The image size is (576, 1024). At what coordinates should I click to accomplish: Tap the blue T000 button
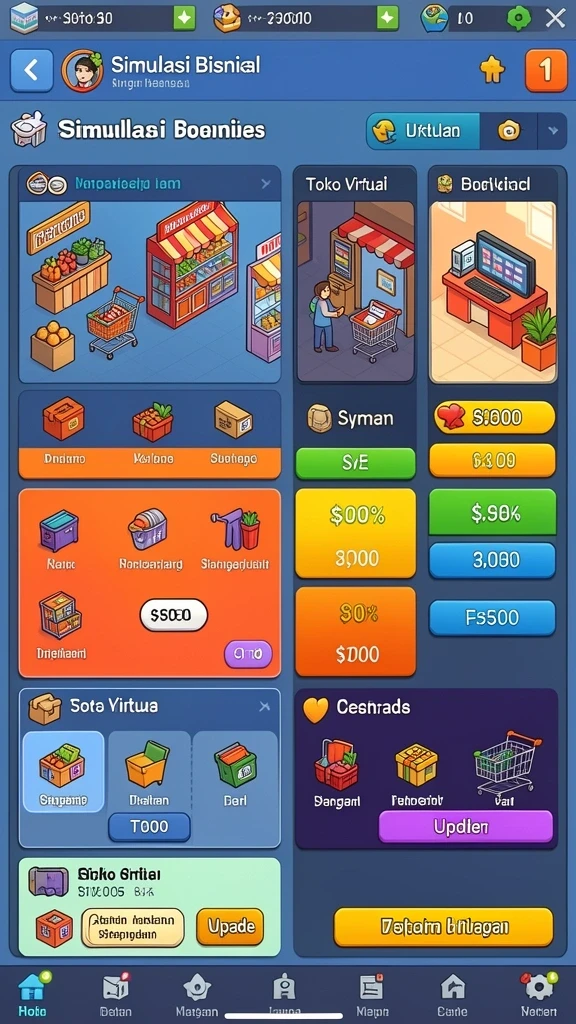[150, 827]
